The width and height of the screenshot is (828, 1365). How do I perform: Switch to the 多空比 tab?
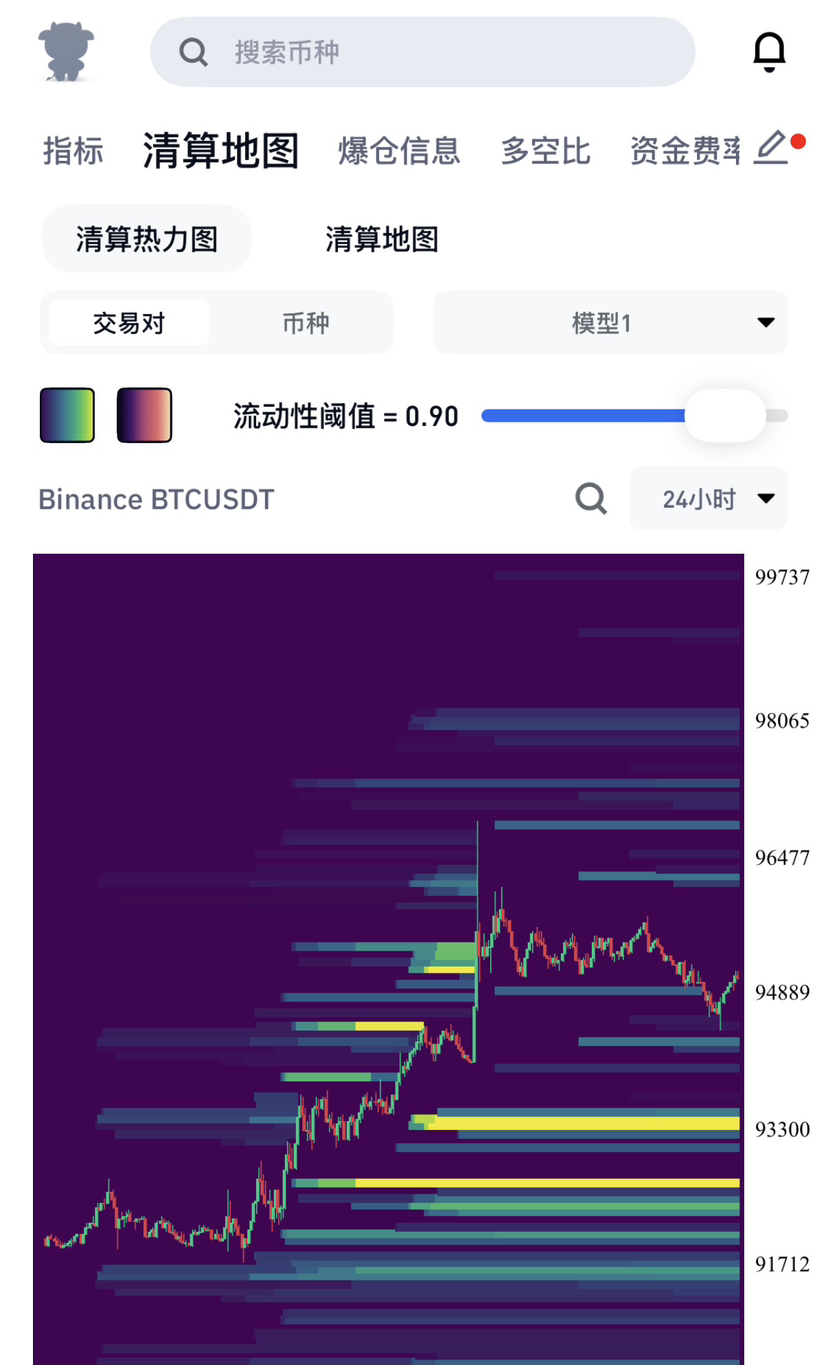click(x=545, y=151)
